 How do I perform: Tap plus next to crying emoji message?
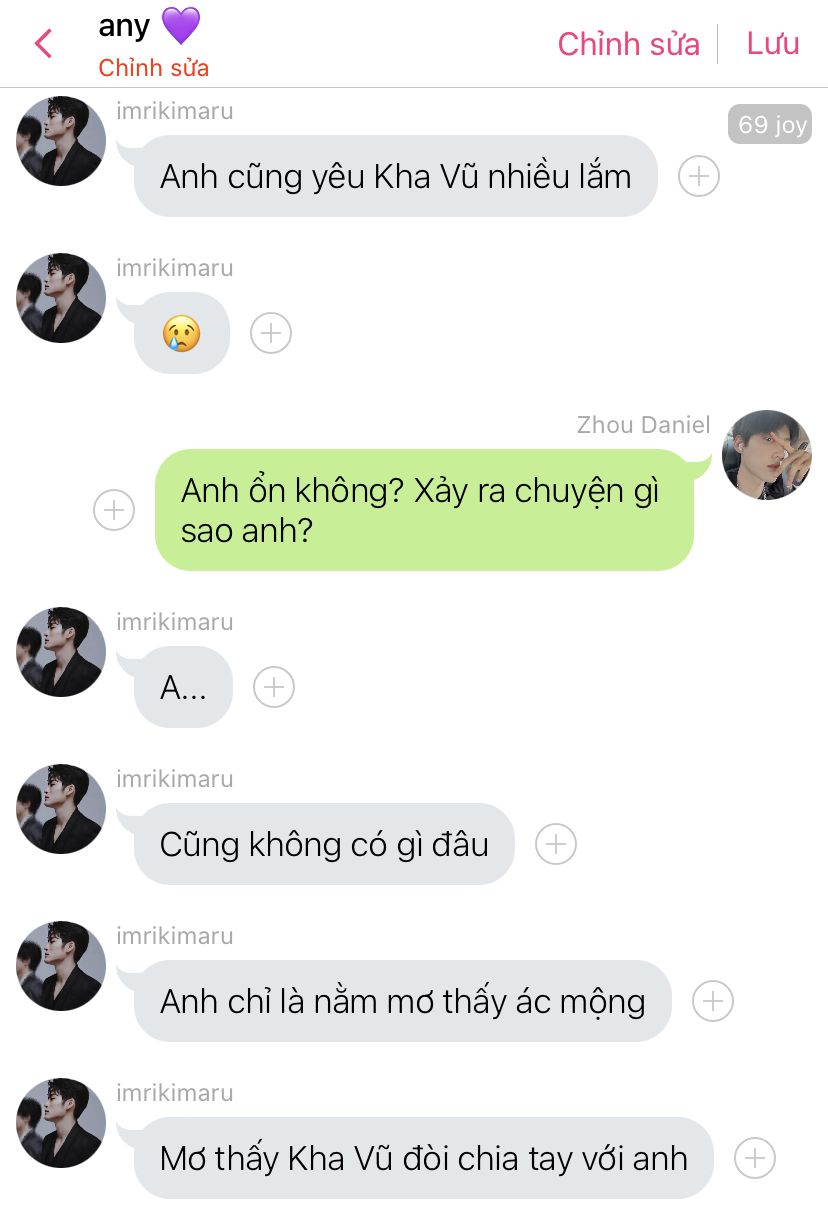tap(271, 334)
